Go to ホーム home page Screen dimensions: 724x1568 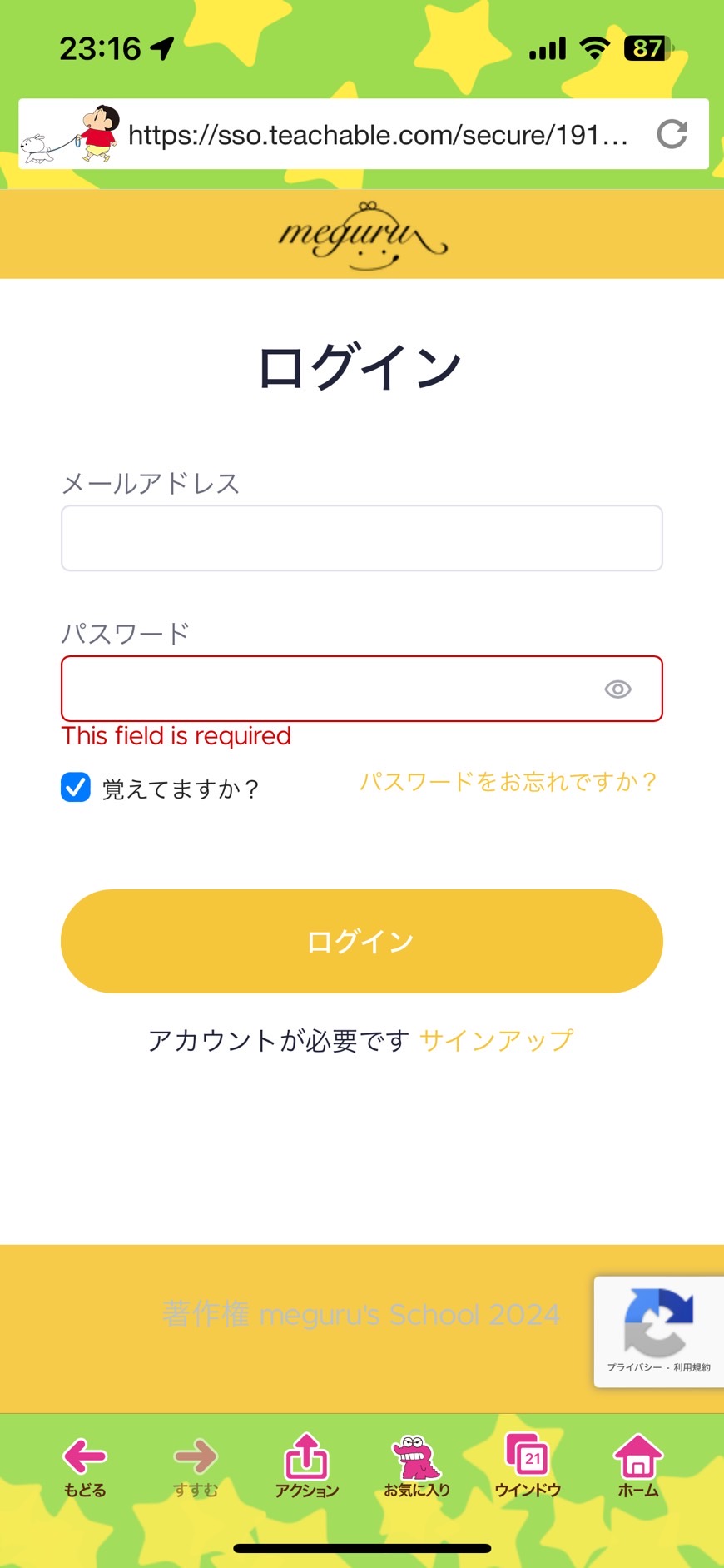(638, 1467)
